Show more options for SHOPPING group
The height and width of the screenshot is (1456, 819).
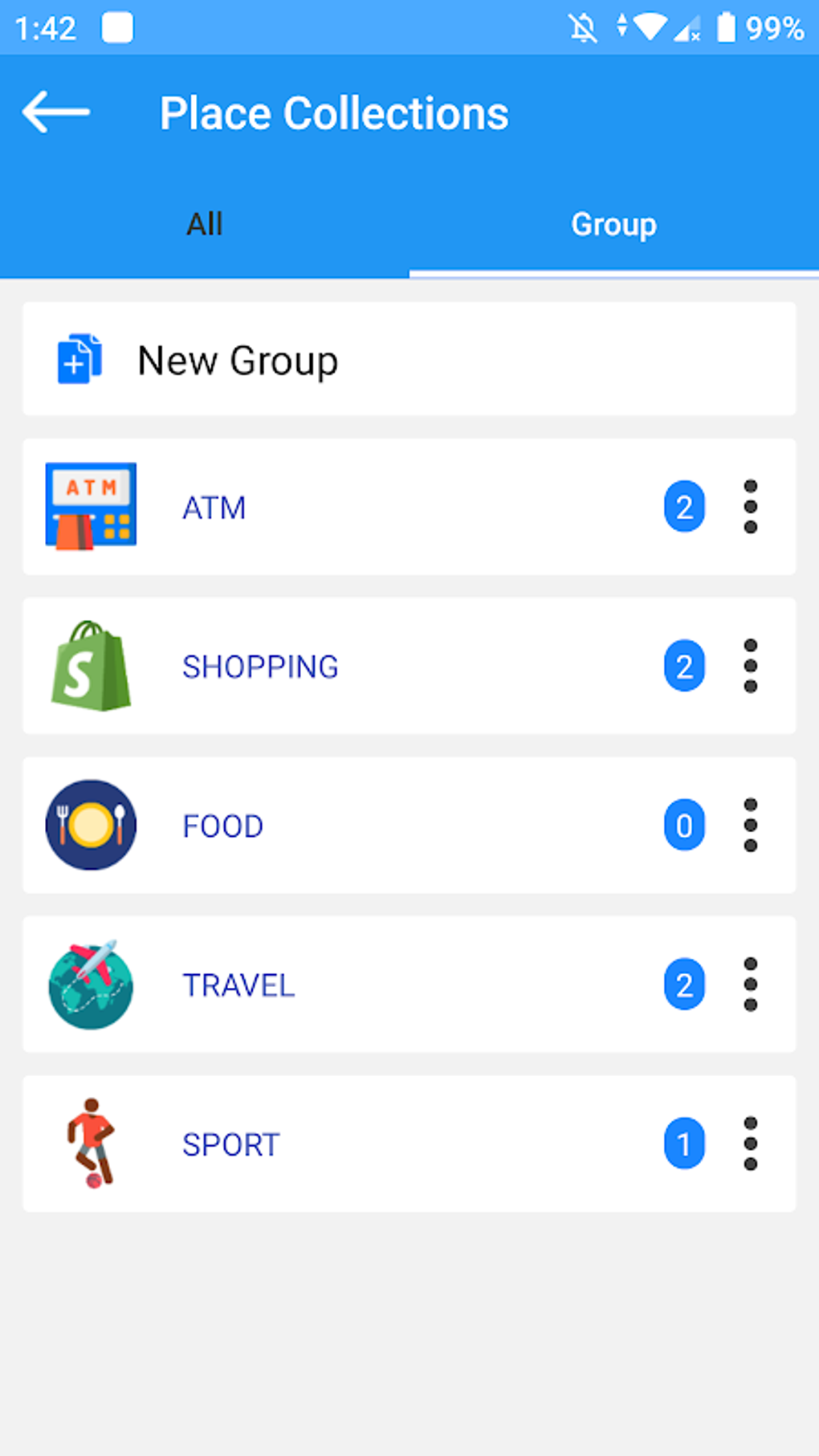[751, 666]
